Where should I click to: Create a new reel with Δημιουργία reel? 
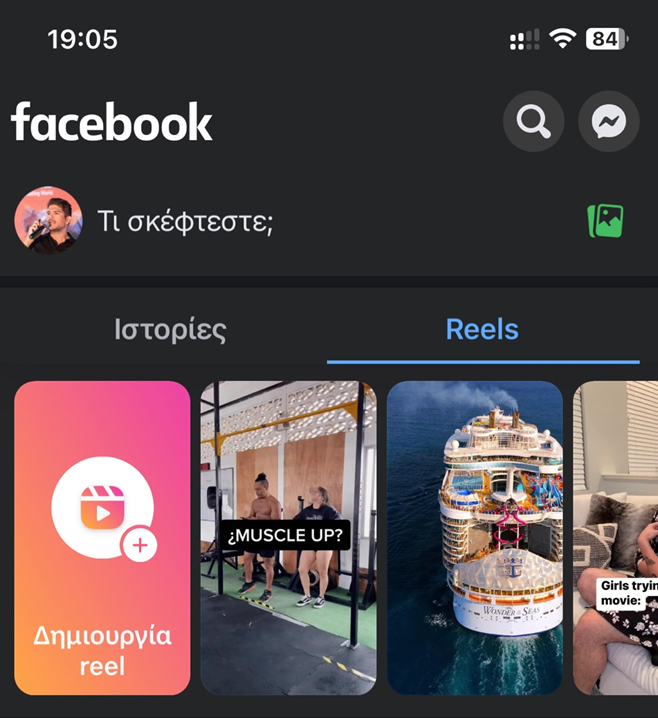102,538
